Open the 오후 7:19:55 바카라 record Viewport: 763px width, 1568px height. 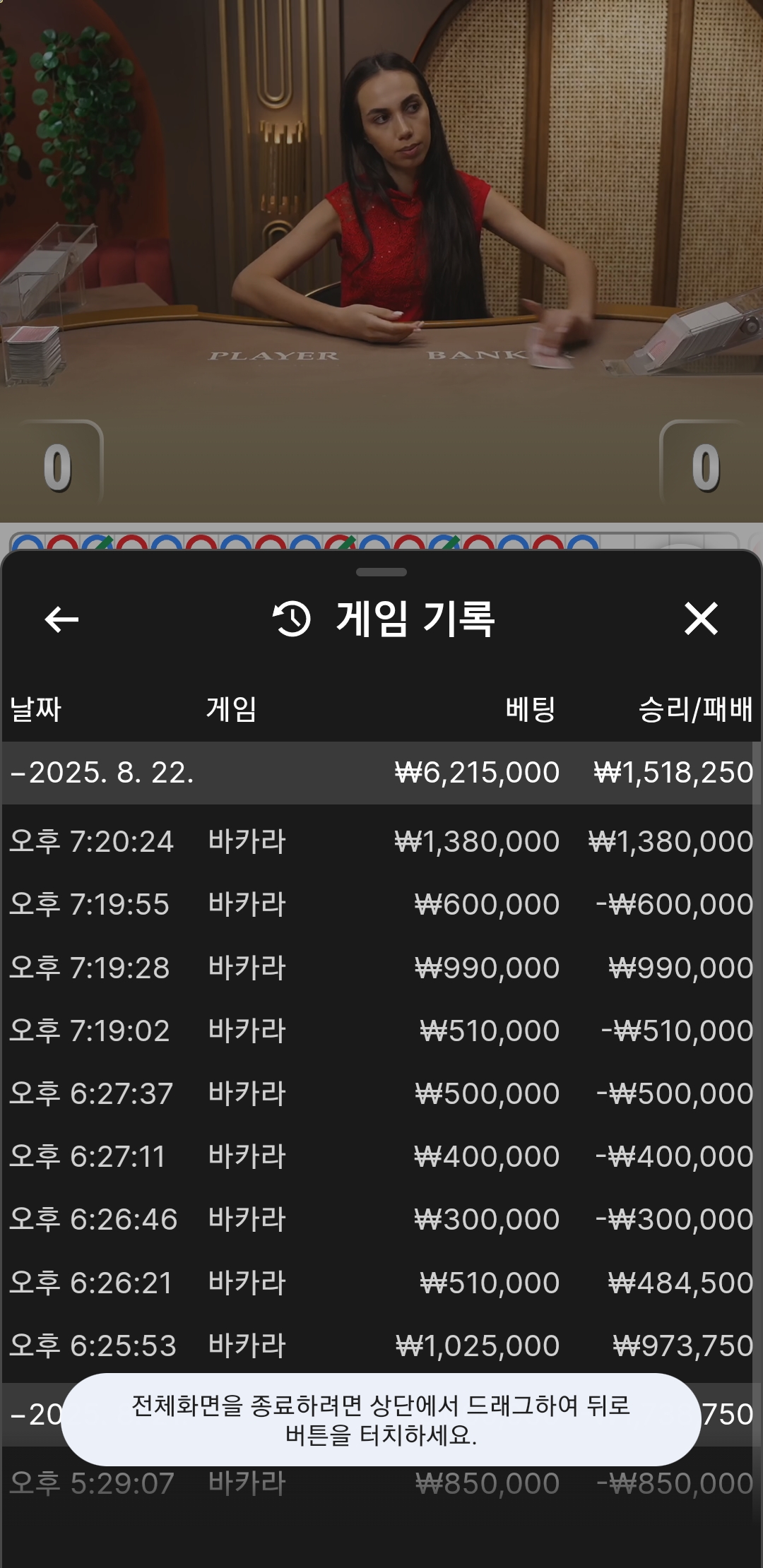pyautogui.click(x=380, y=904)
